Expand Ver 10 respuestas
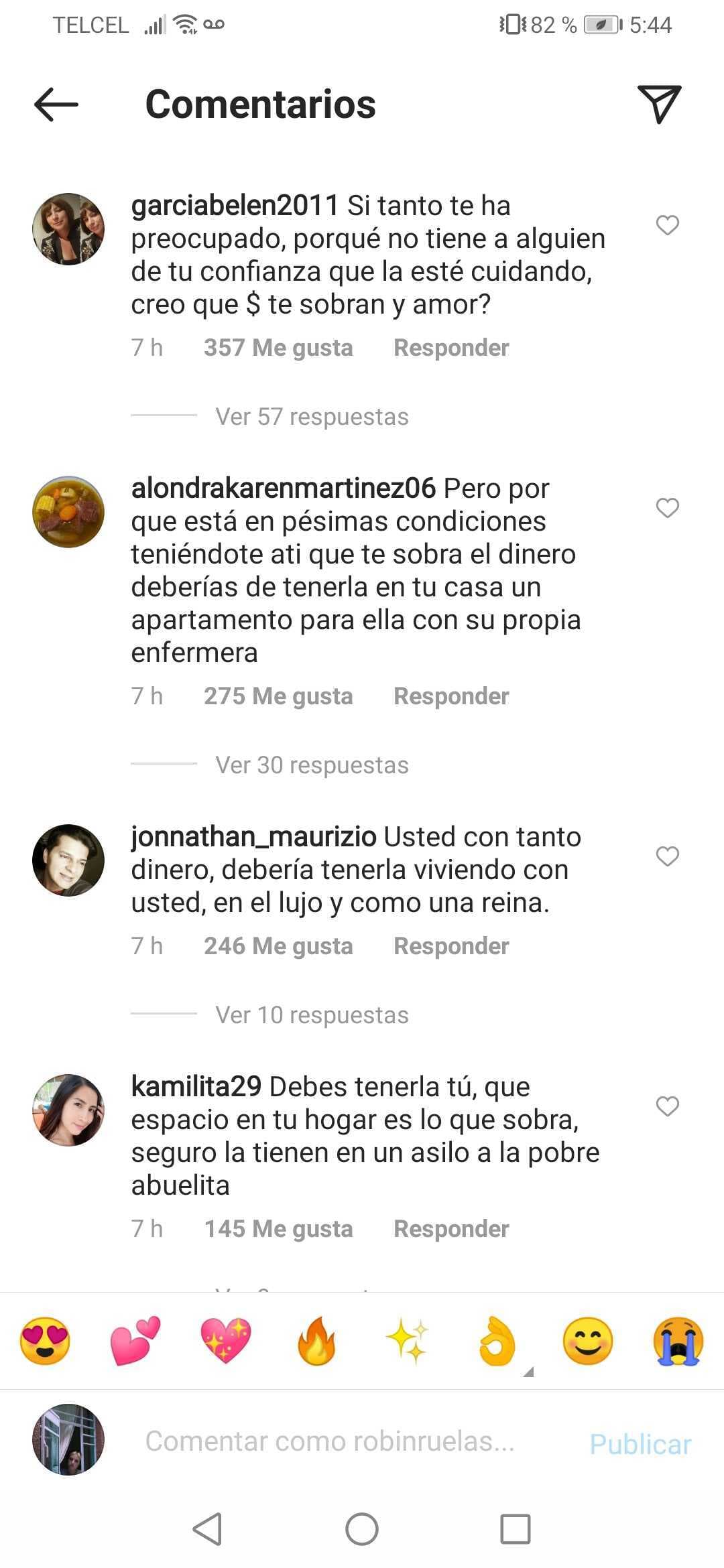724x1568 pixels. click(x=312, y=1015)
